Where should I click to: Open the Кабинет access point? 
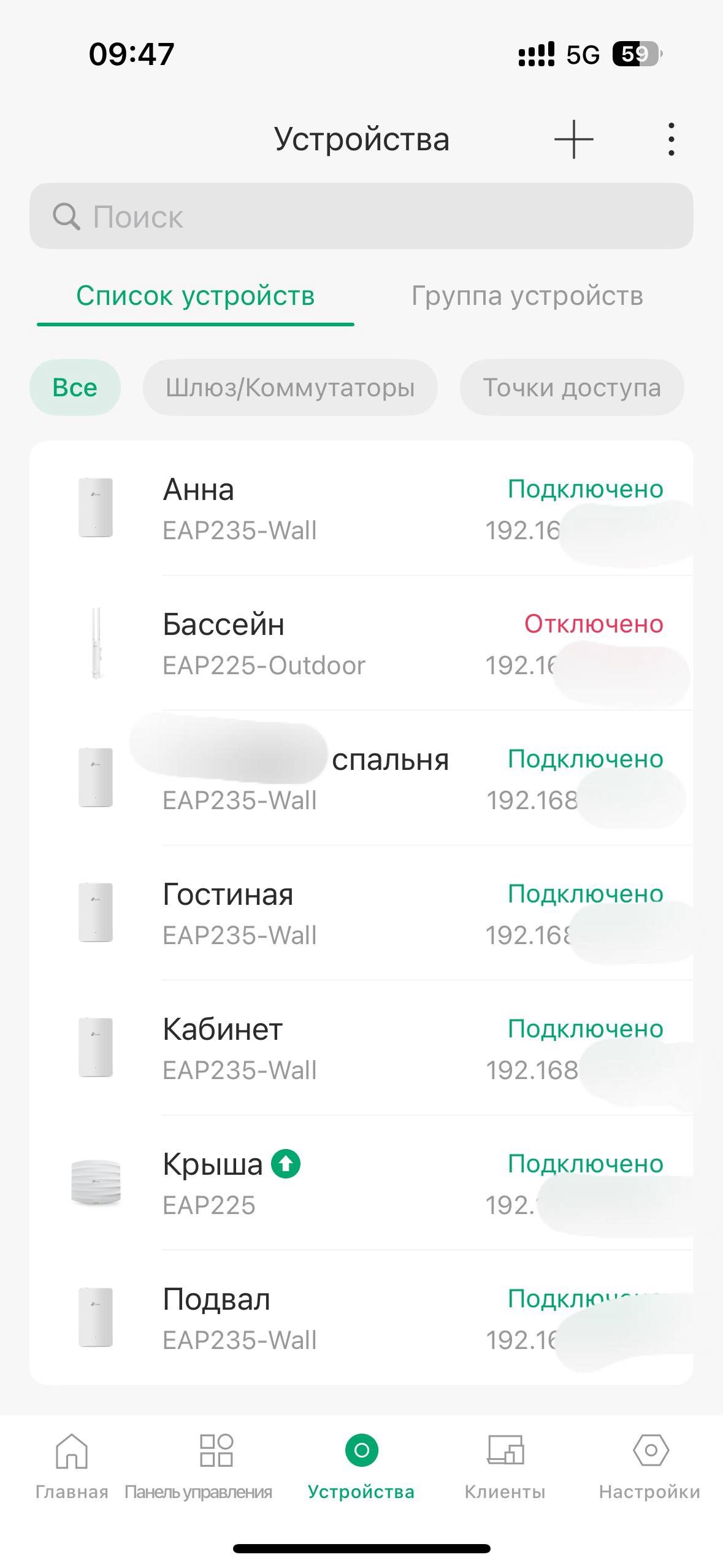[x=361, y=1048]
